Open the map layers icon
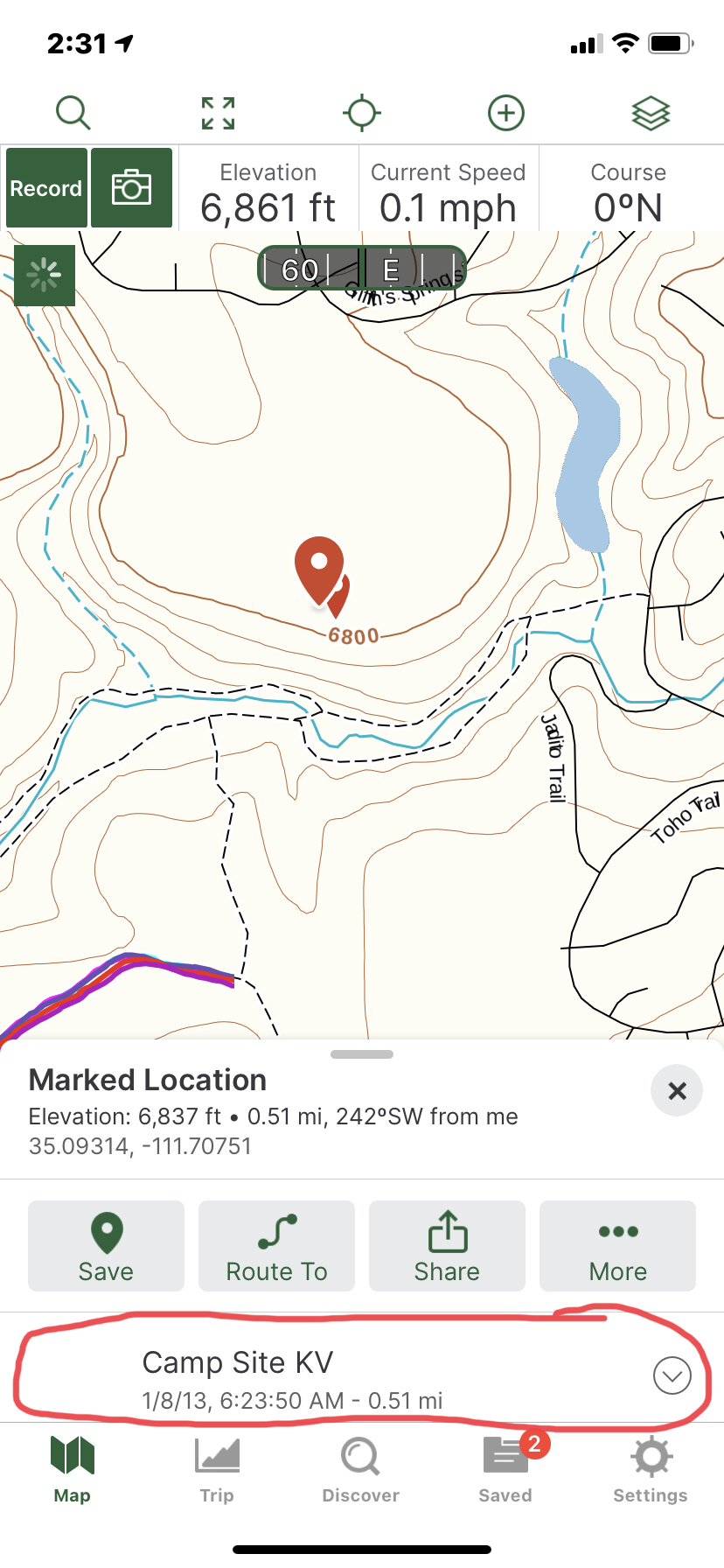The width and height of the screenshot is (724, 1568). point(651,113)
